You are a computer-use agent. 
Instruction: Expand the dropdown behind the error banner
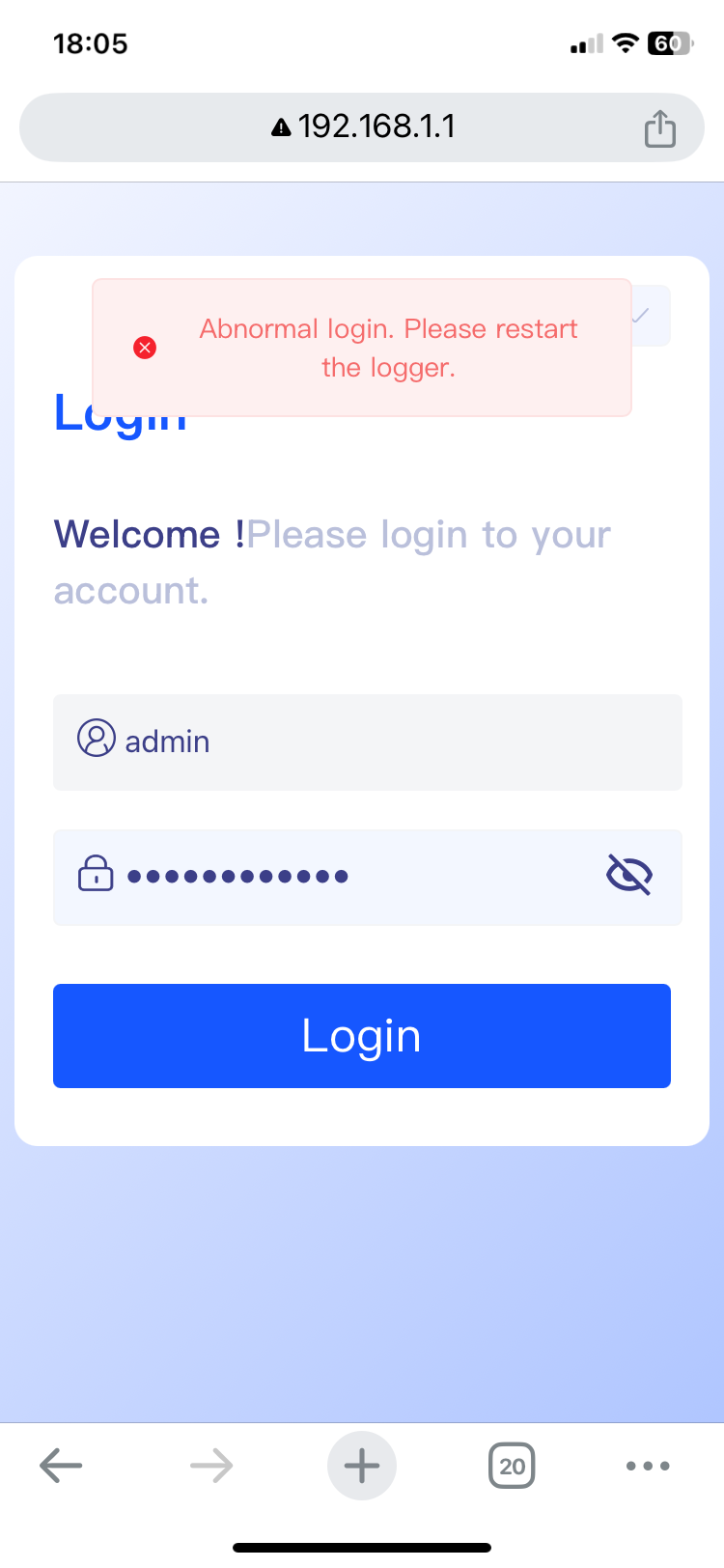[649, 316]
